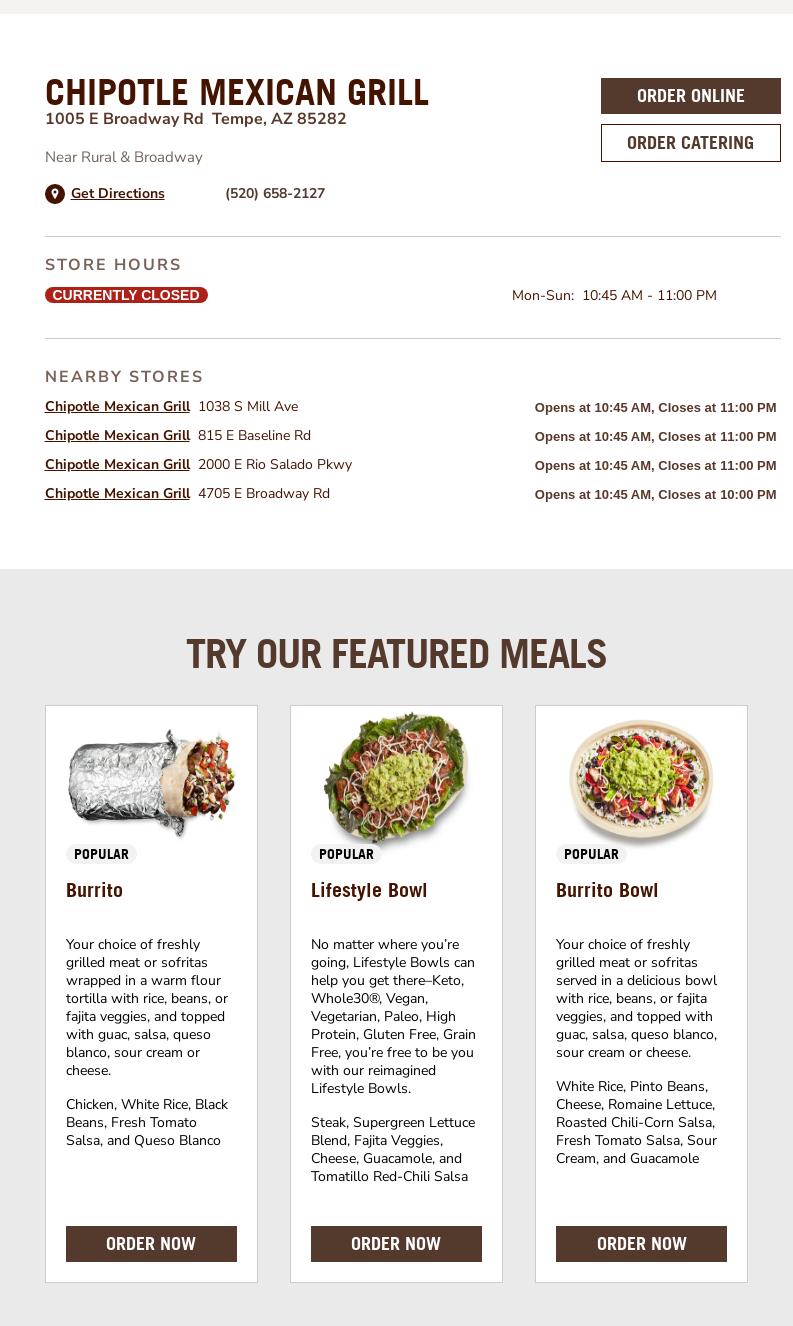Click the Mon-Sun store hours text
Image resolution: width=793 pixels, height=1326 pixels.
(x=614, y=295)
